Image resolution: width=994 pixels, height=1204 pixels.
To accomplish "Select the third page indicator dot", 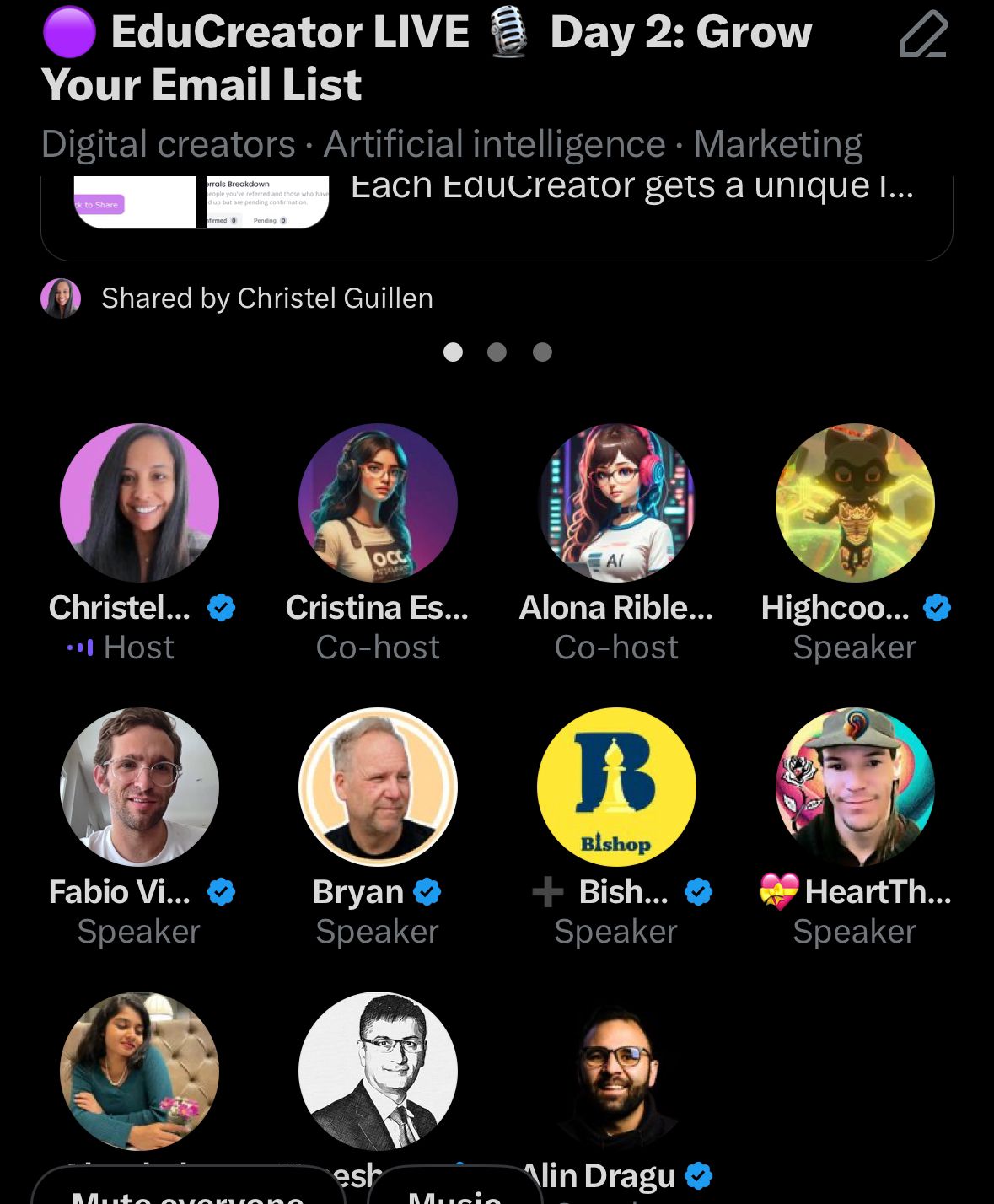I will click(542, 352).
